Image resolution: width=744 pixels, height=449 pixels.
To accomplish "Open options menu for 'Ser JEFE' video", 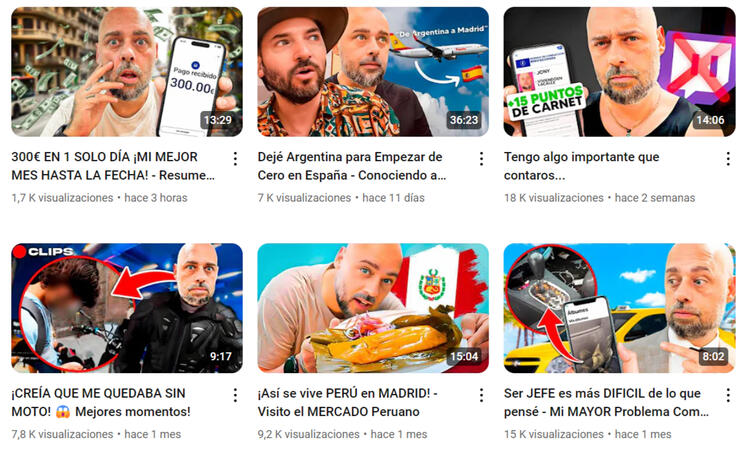I will (727, 395).
